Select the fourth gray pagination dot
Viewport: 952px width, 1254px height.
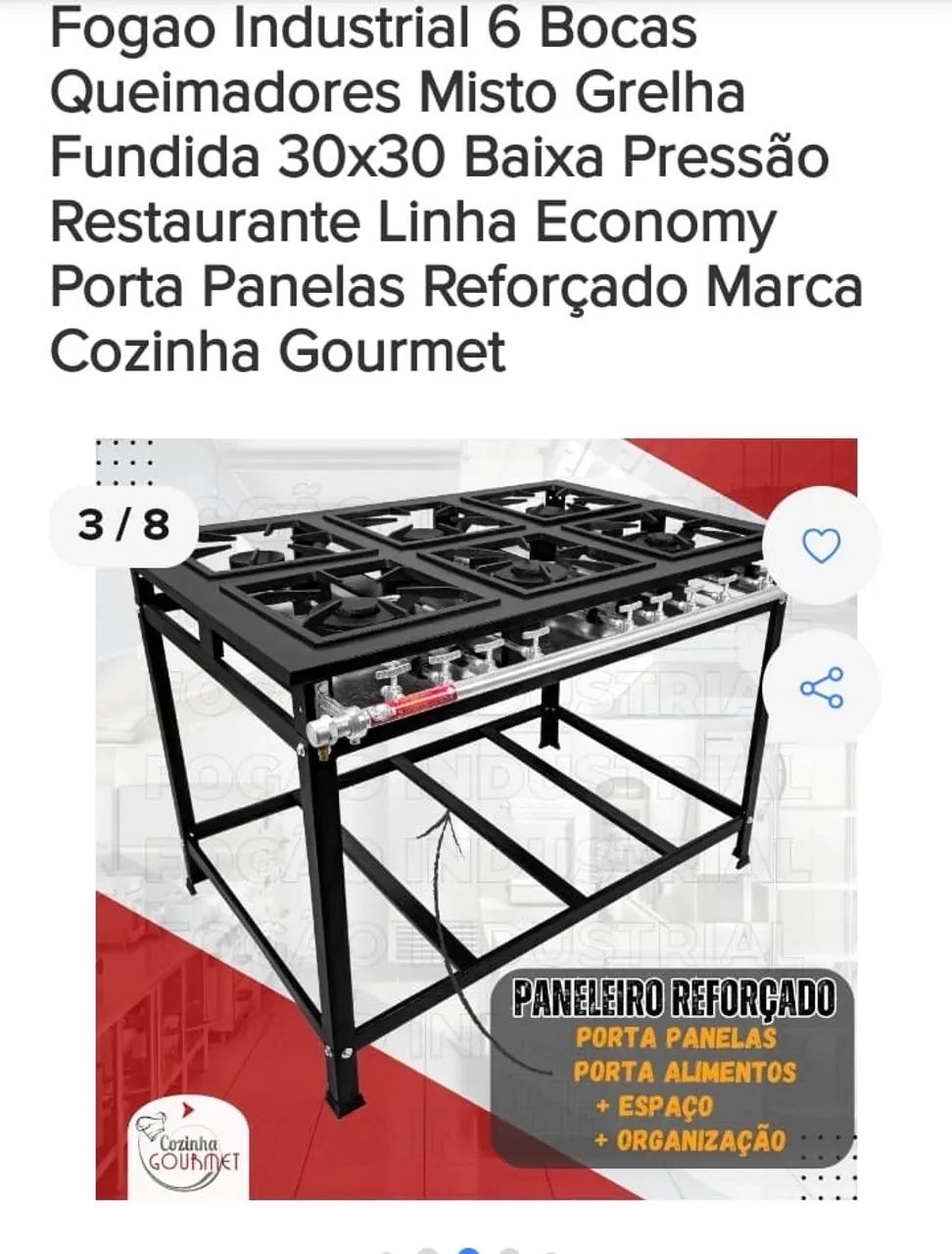click(509, 1248)
